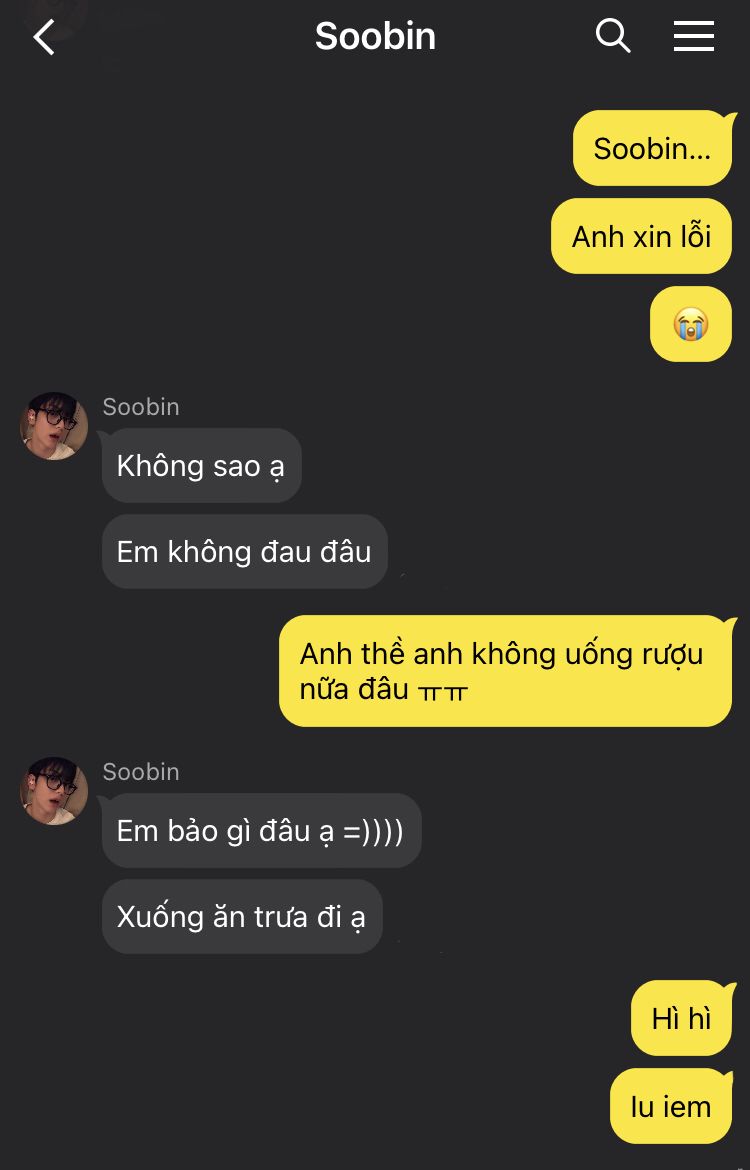Viewport: 750px width, 1170px height.
Task: Go back to the chat list
Action: (x=43, y=38)
